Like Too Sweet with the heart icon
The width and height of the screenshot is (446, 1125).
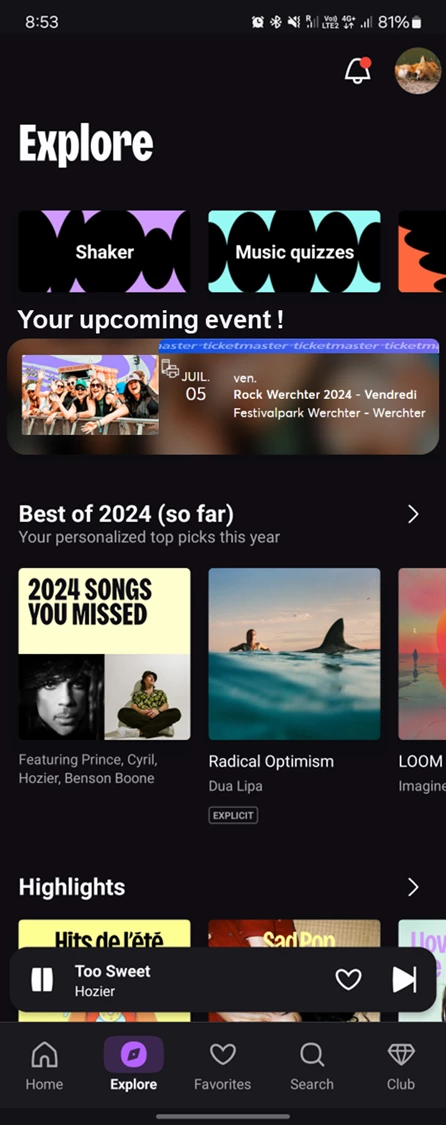[348, 979]
